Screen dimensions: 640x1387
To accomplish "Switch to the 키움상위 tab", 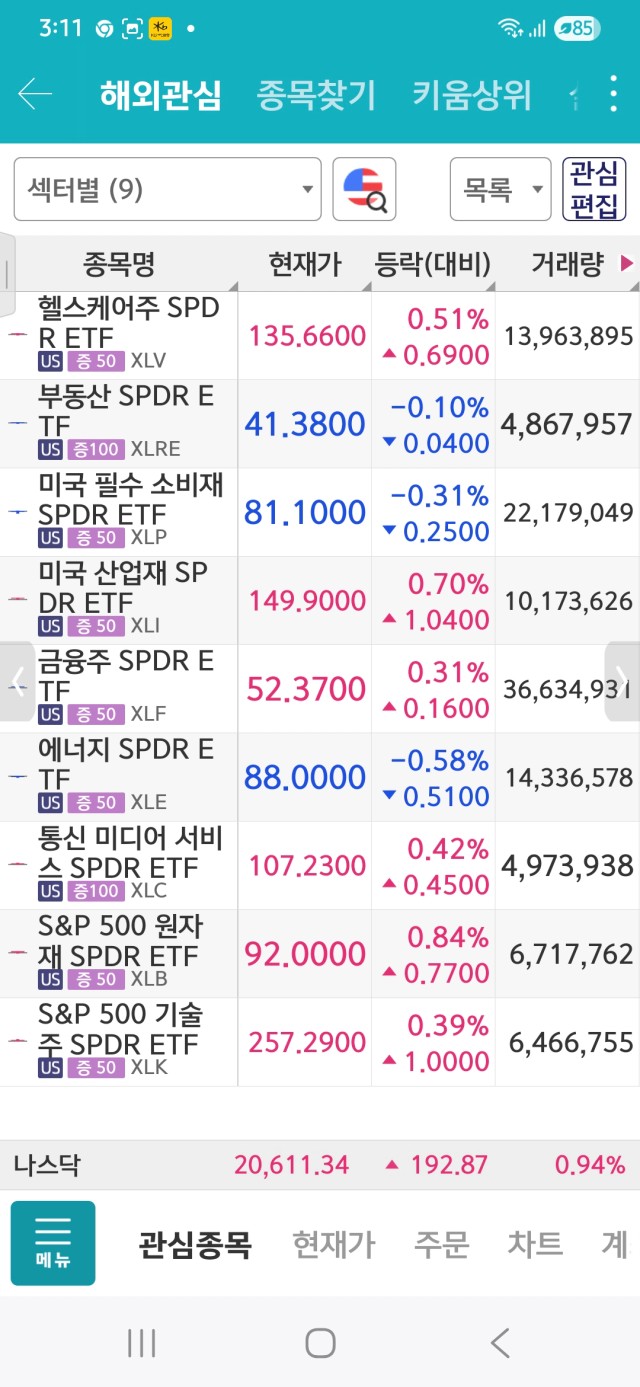I will point(472,95).
